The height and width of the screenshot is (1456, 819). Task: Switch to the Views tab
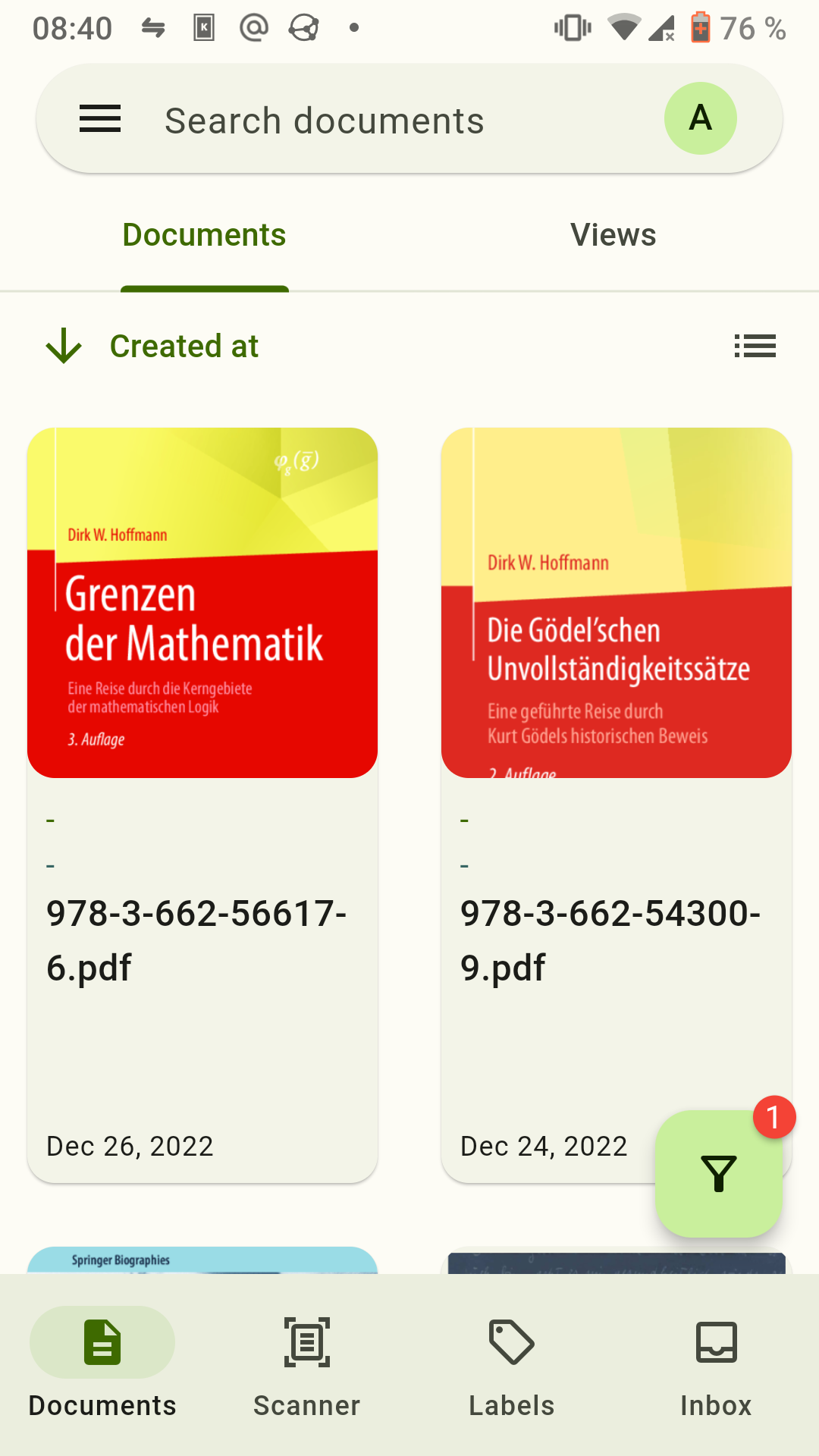tap(613, 235)
